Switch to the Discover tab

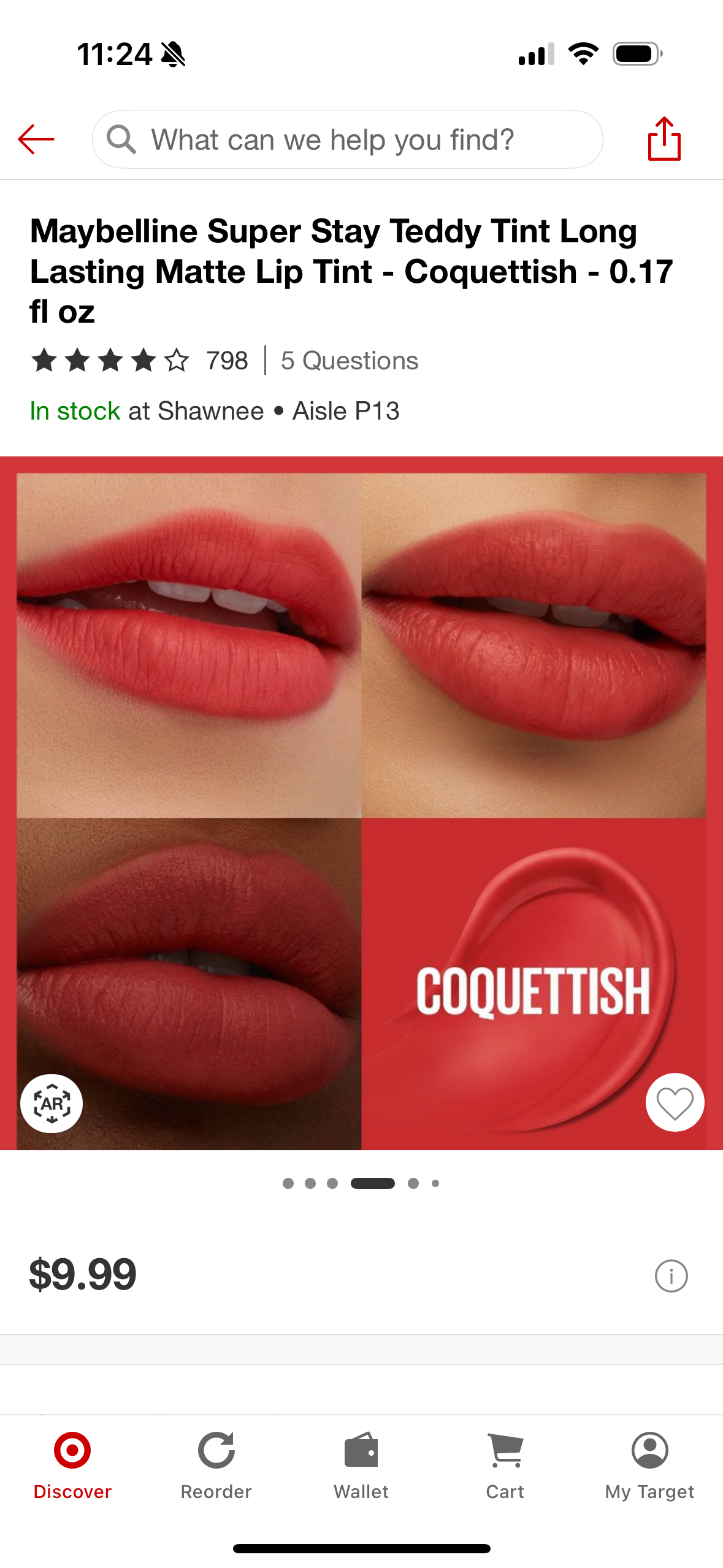click(x=72, y=1466)
